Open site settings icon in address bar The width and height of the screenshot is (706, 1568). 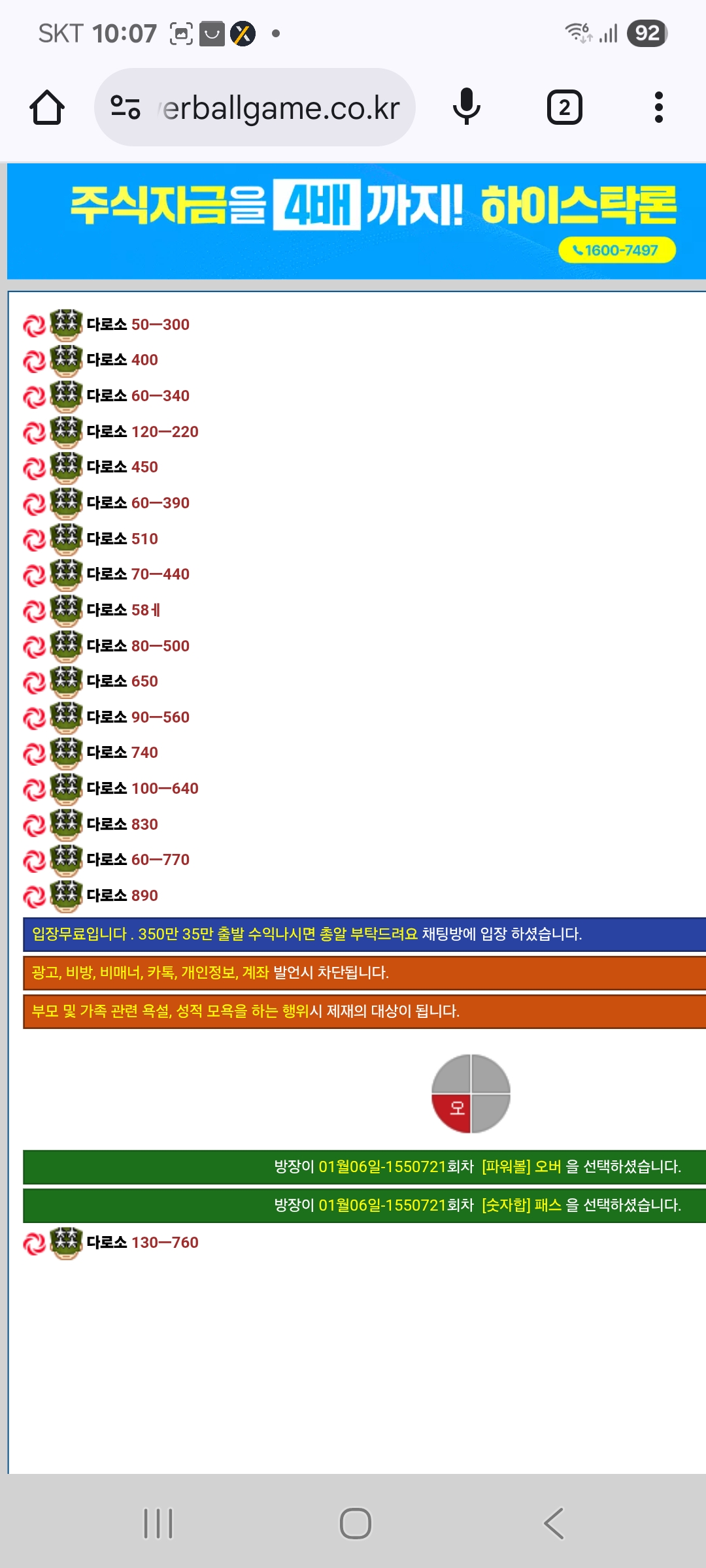click(126, 108)
